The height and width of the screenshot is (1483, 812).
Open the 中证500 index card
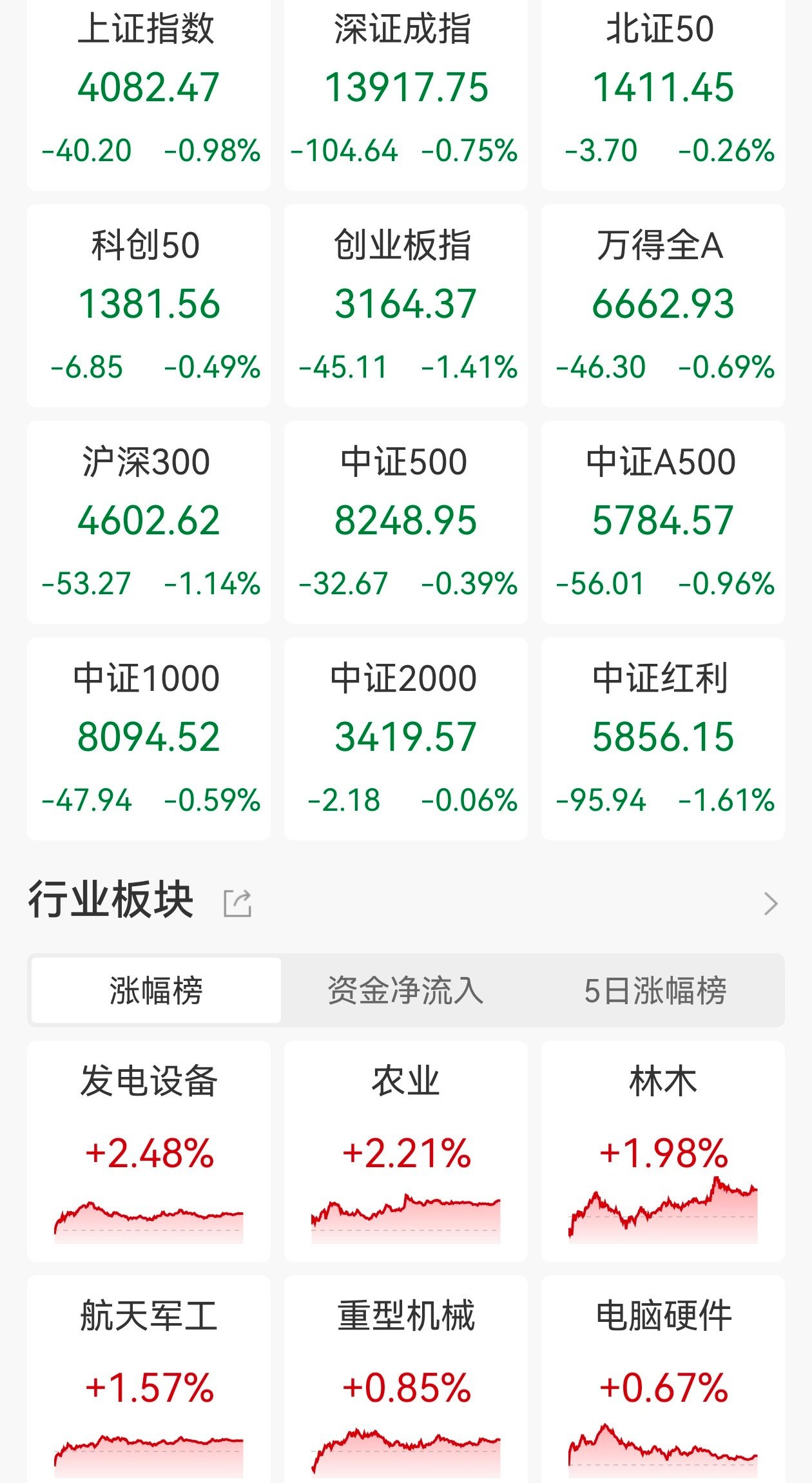point(405,522)
